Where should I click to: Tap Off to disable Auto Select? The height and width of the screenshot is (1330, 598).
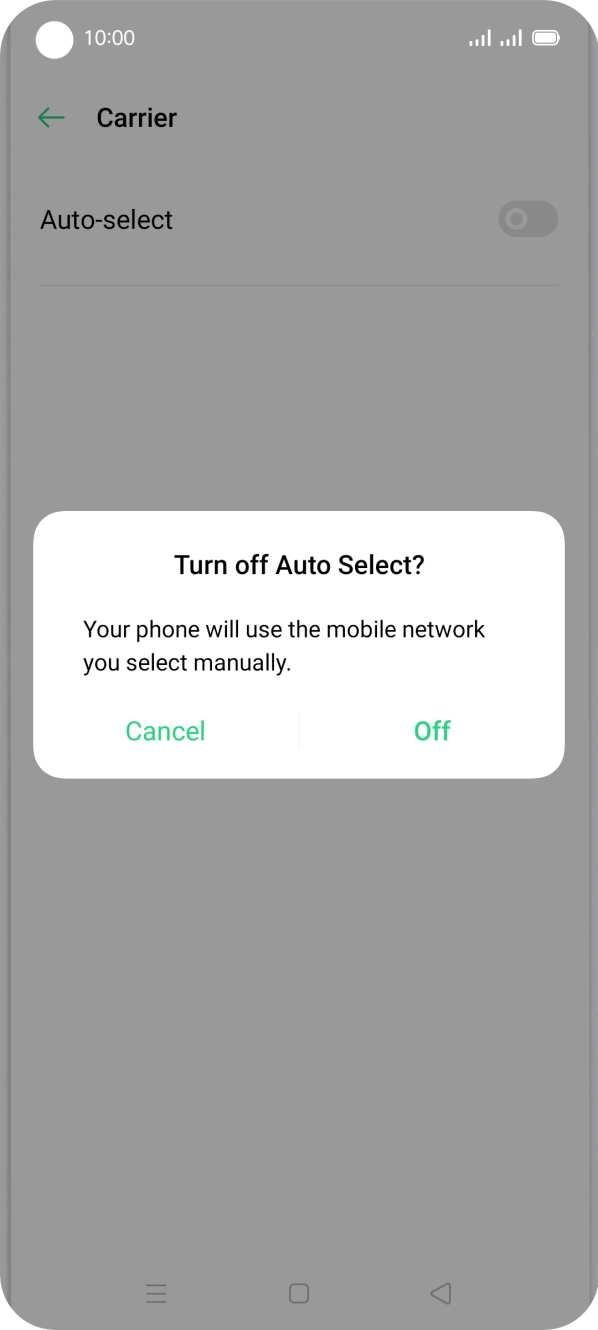point(432,731)
